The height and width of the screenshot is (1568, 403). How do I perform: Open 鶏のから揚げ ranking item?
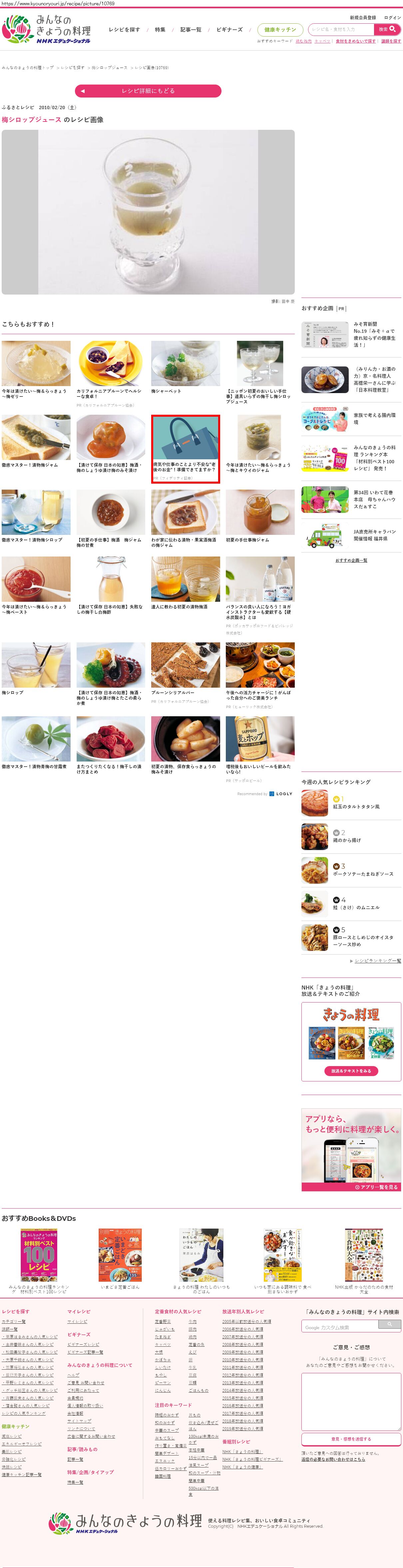(x=346, y=839)
